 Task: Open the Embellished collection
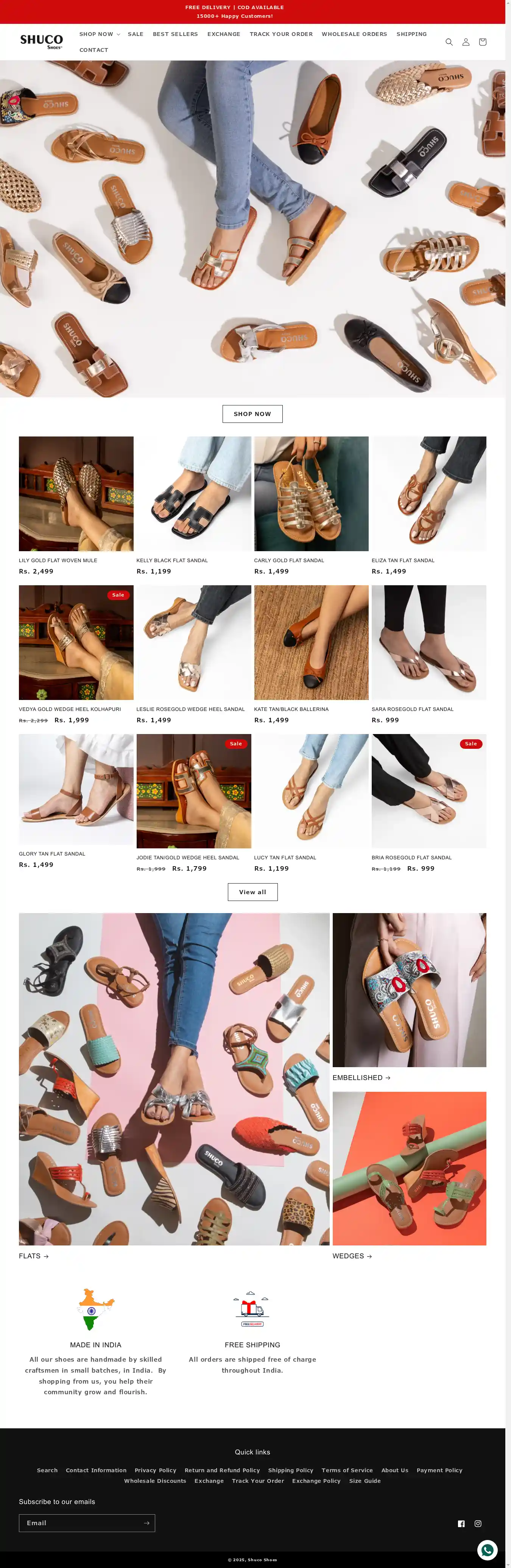[x=361, y=1077]
